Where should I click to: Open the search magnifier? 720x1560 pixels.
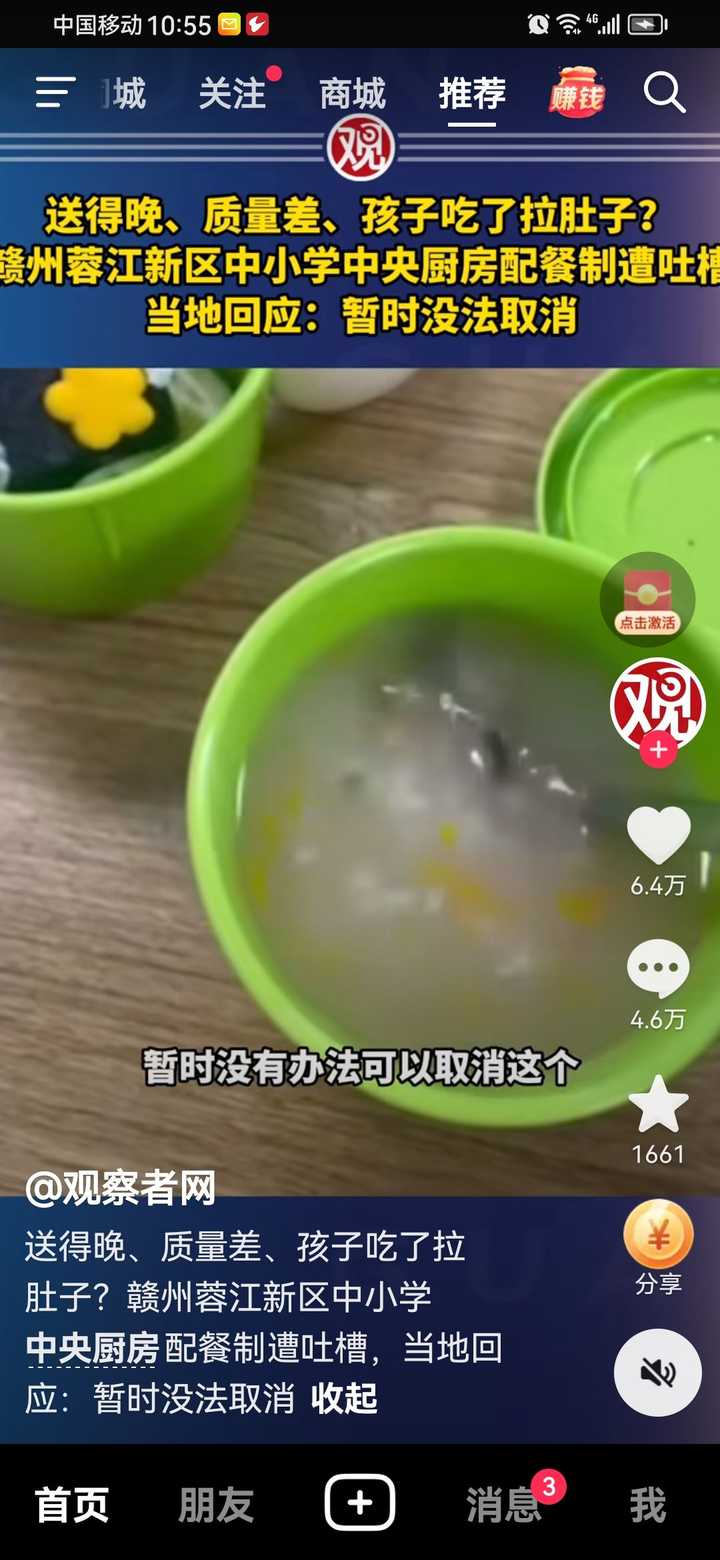click(x=664, y=93)
